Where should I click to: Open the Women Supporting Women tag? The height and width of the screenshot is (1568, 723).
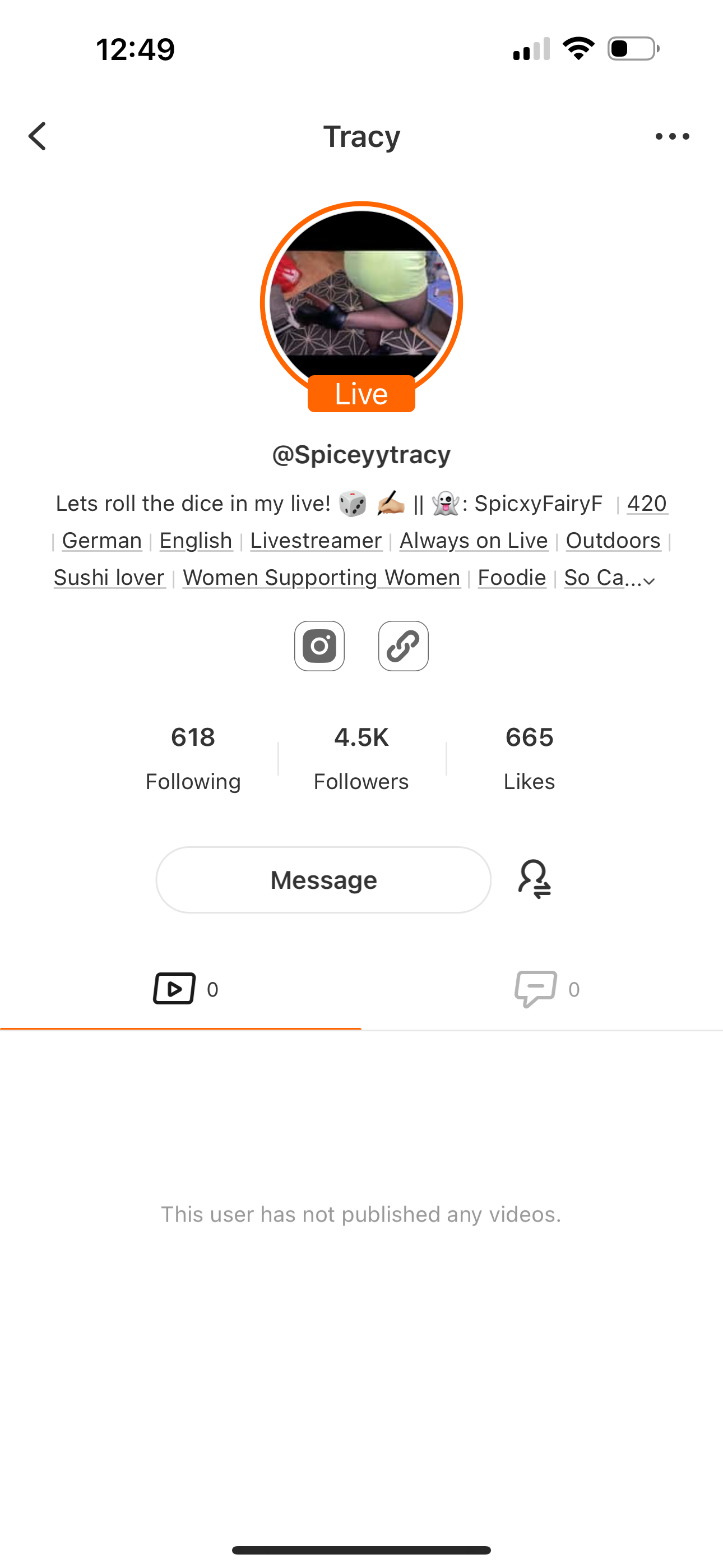click(321, 578)
